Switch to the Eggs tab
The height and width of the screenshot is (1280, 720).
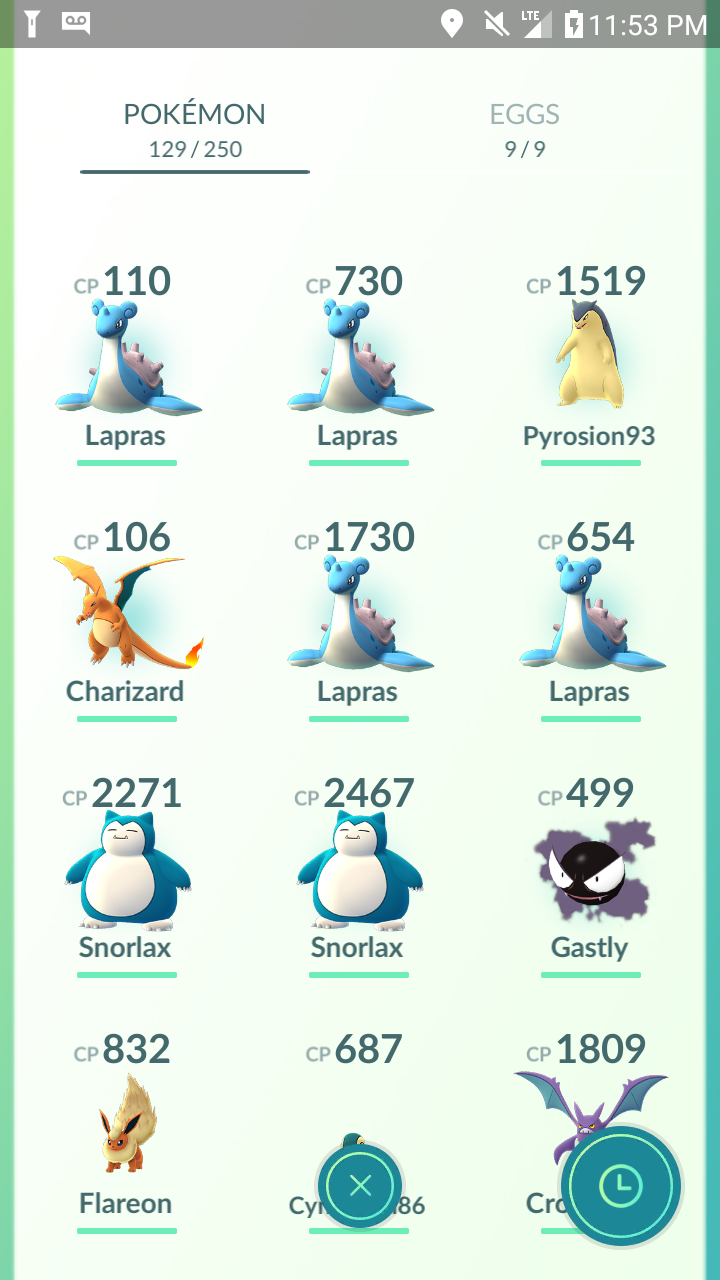click(x=524, y=130)
